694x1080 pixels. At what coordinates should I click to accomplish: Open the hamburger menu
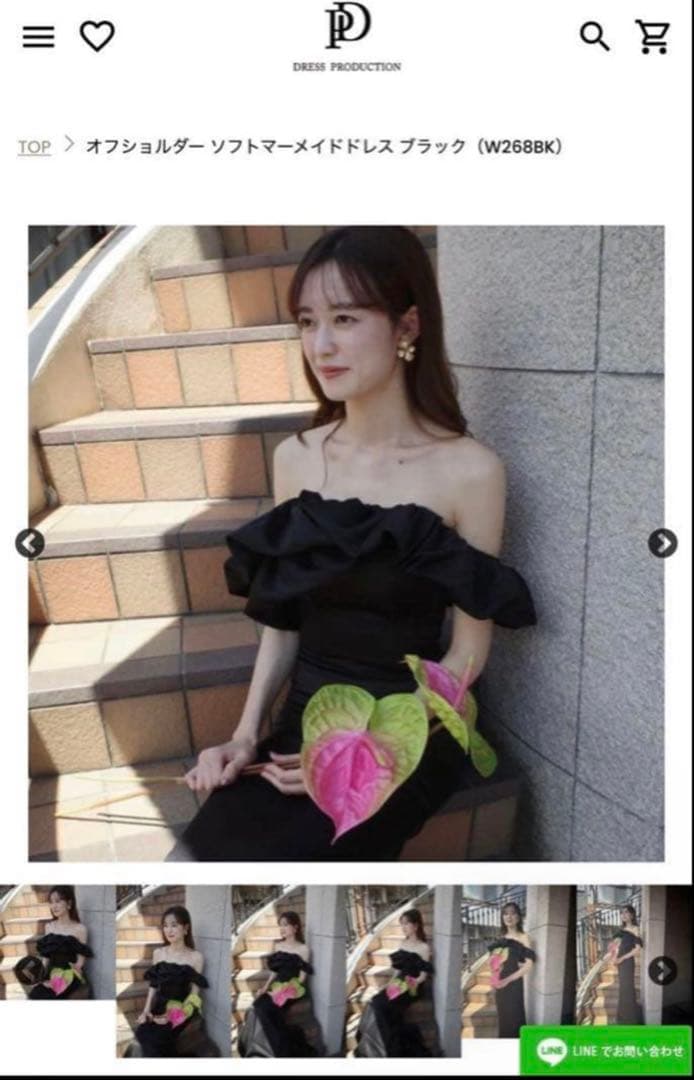click(x=38, y=37)
